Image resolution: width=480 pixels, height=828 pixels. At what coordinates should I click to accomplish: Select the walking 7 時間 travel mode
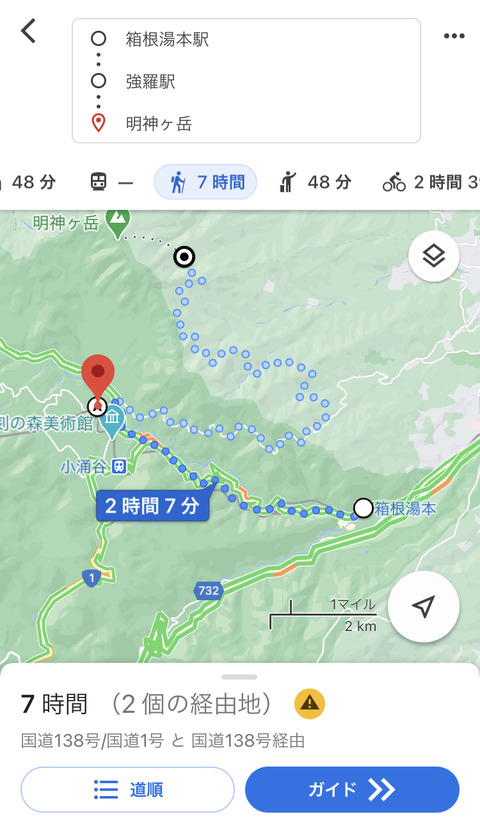(205, 182)
